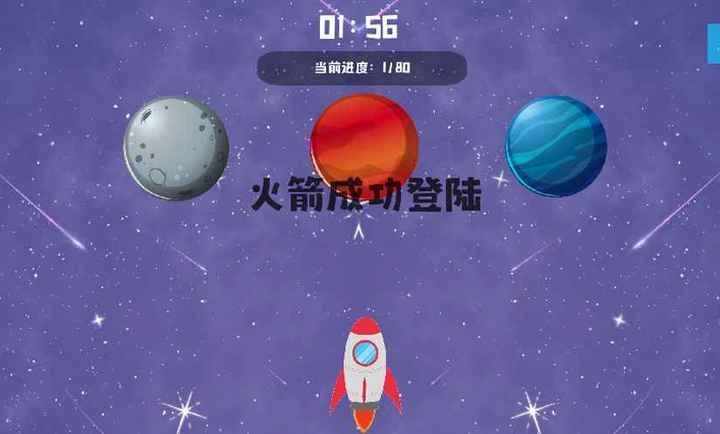Screen dimensions: 720x434
Task: Select the gray cratered moon planet
Action: tap(176, 147)
